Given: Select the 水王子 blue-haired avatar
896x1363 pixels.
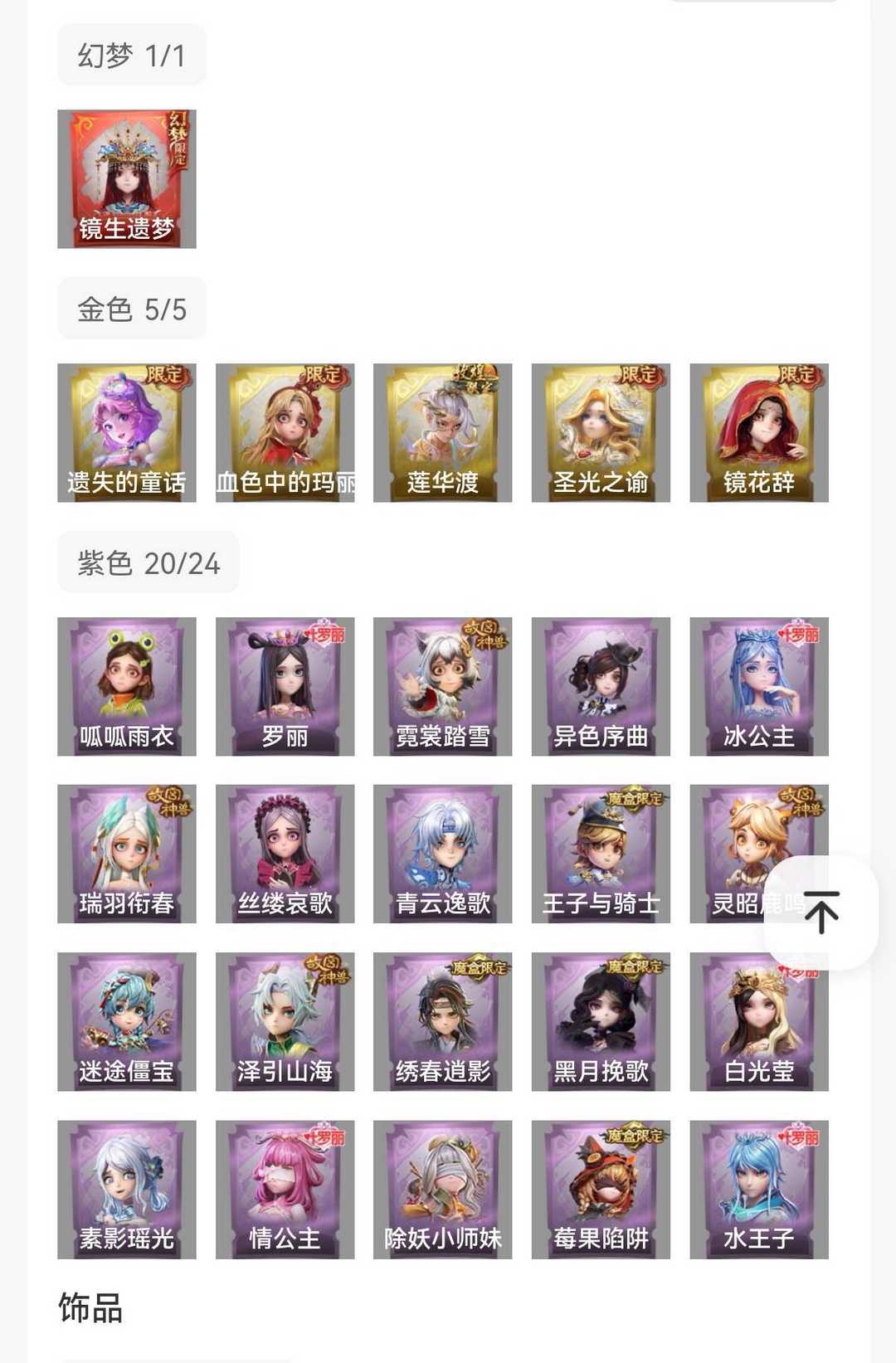Looking at the screenshot, I should click(x=758, y=1188).
